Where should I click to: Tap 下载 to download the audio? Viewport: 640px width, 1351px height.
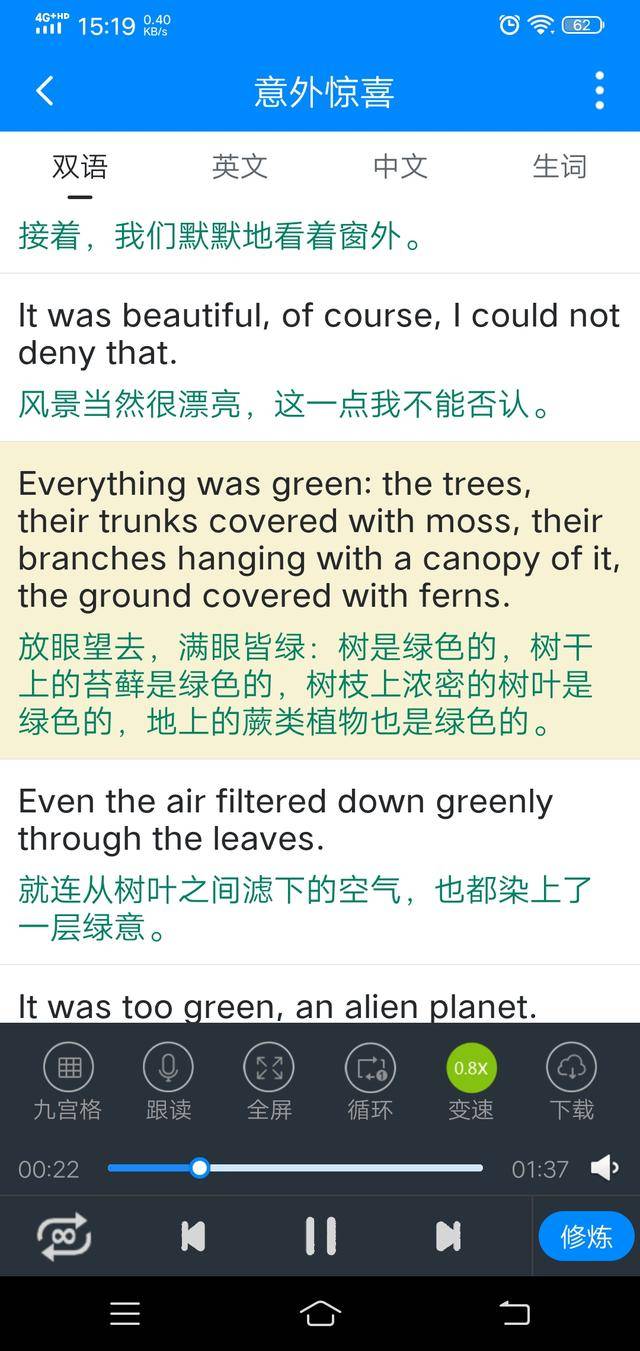(x=571, y=1080)
